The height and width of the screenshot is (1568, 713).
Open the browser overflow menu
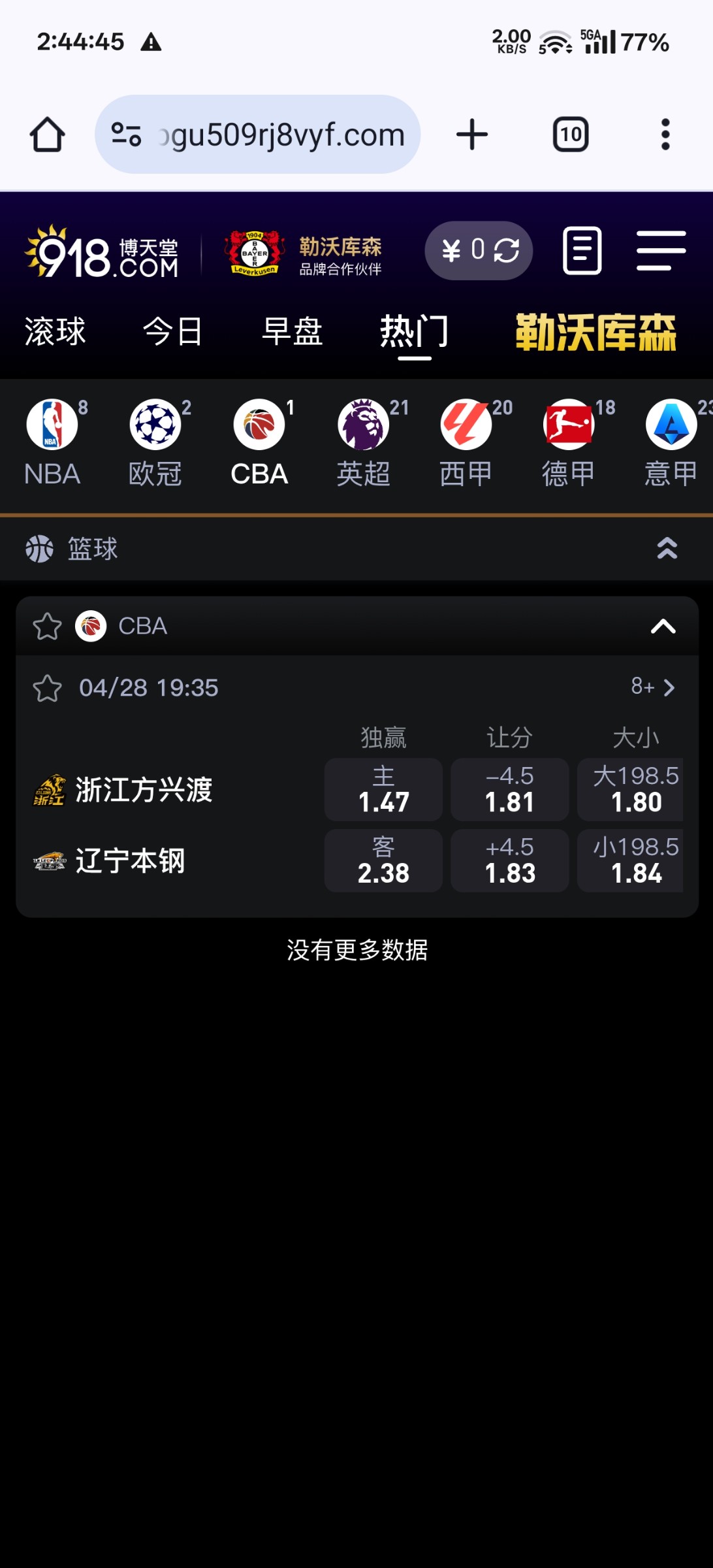(x=665, y=135)
